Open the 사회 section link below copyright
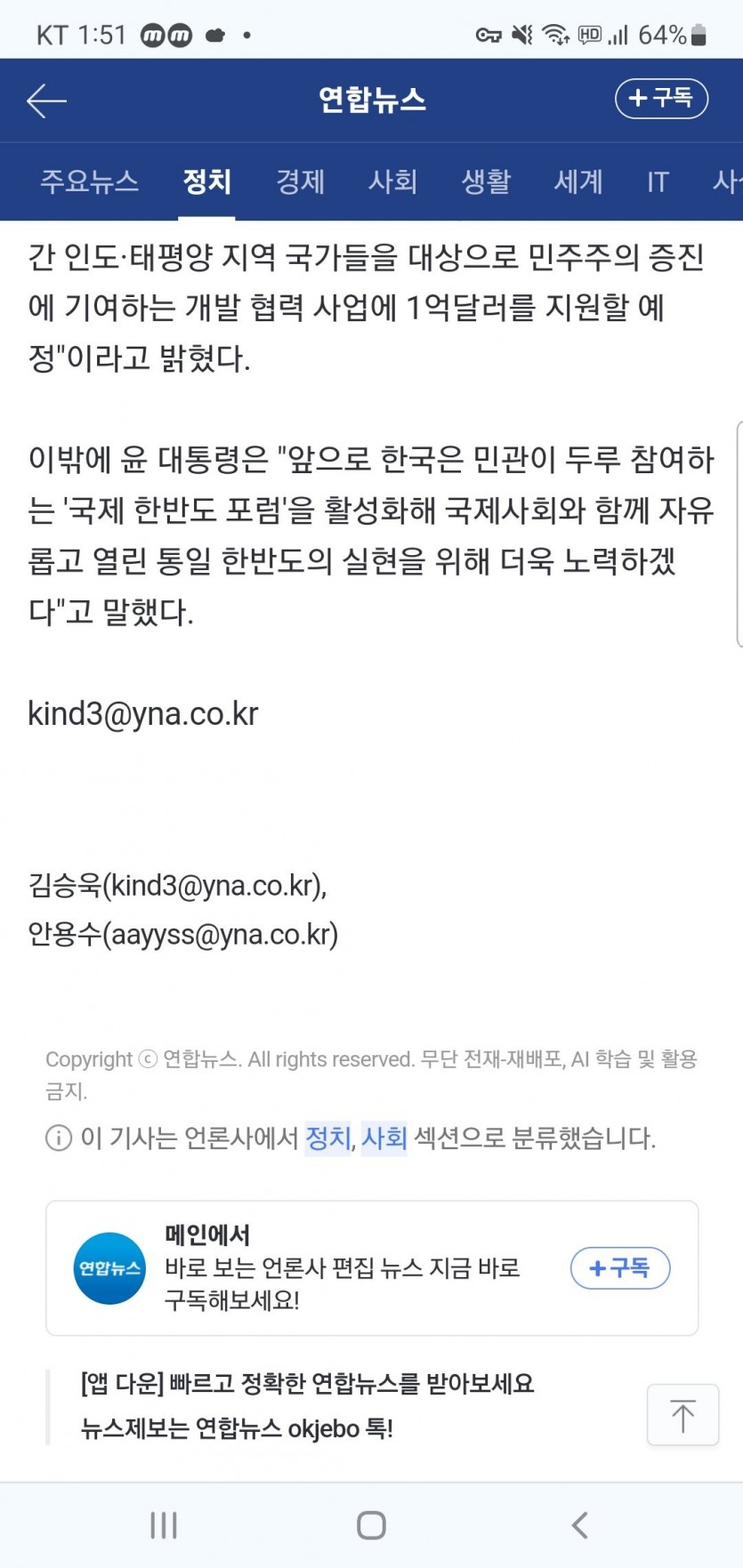 (x=384, y=1138)
